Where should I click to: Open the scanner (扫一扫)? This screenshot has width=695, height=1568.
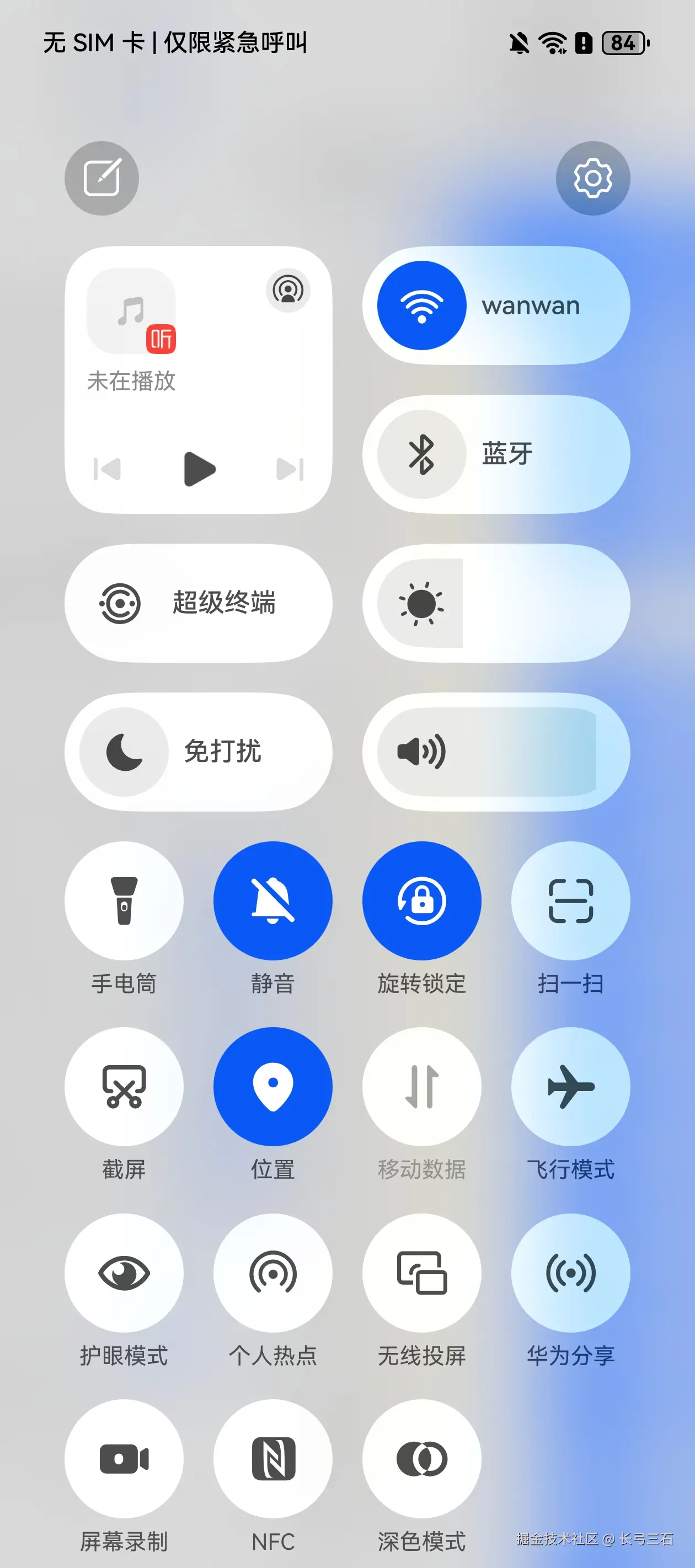pos(571,901)
